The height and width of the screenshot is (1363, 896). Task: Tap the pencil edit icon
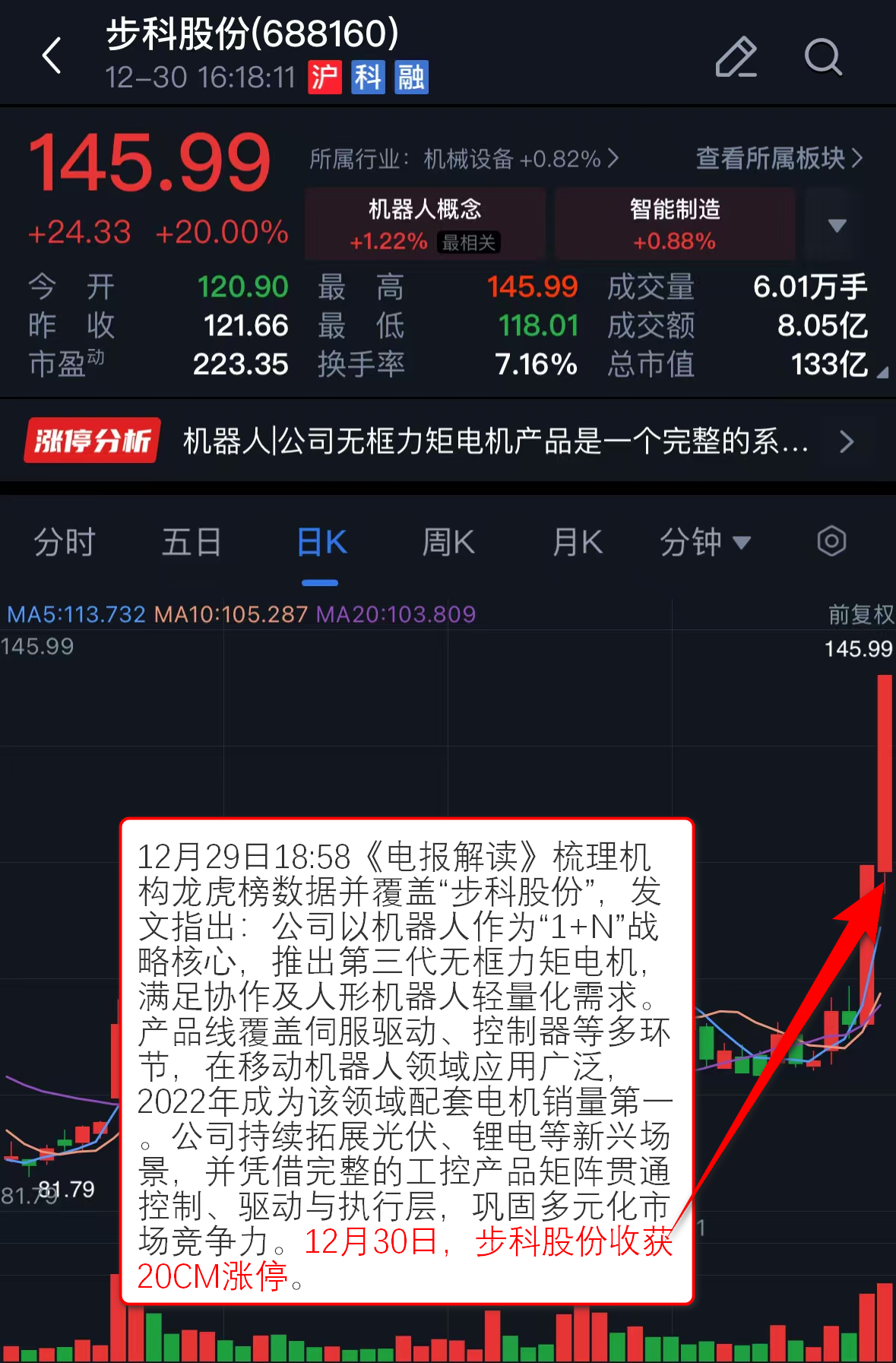point(736,57)
